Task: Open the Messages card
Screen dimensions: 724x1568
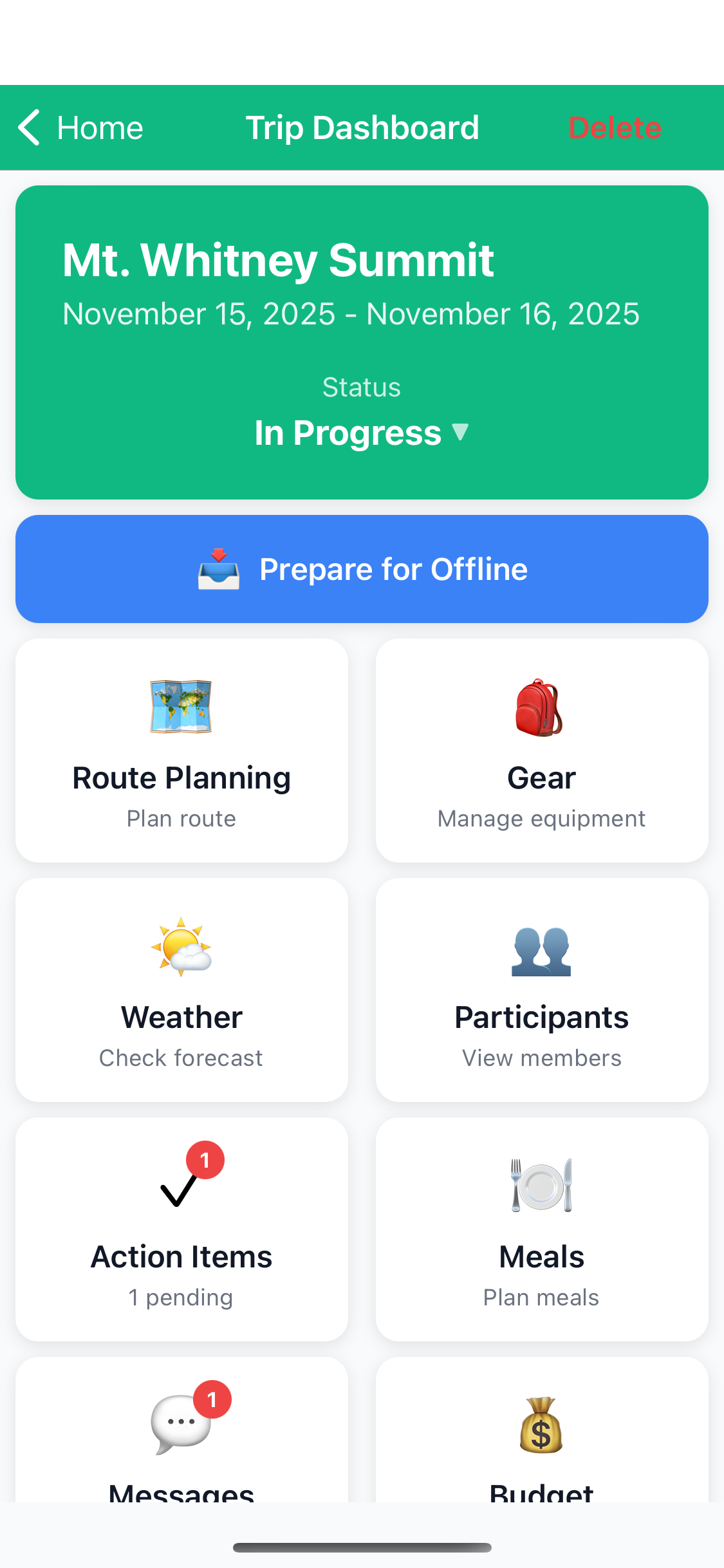Action: tap(181, 1435)
